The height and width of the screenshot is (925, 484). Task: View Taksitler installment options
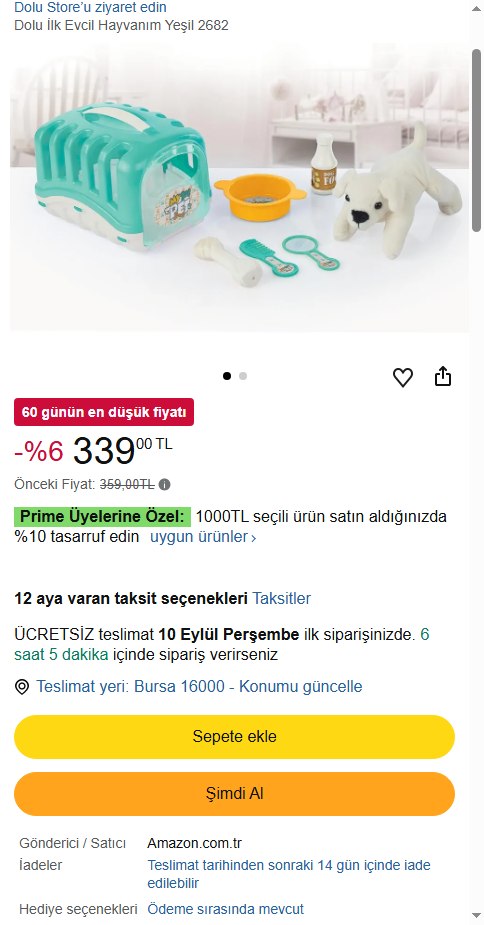(282, 599)
